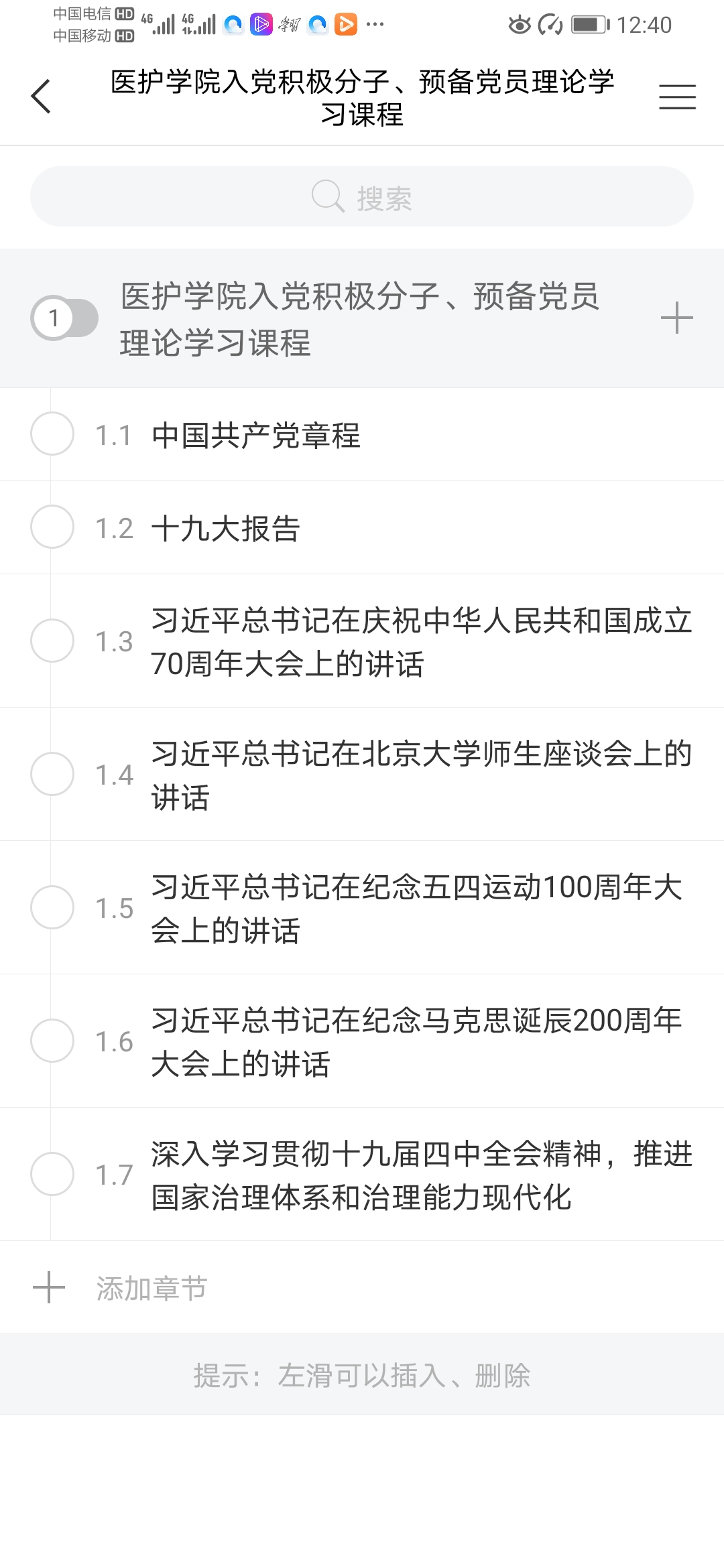
Task: Select section 1.4 北京大学师生座谈会 speech
Action: (421, 775)
